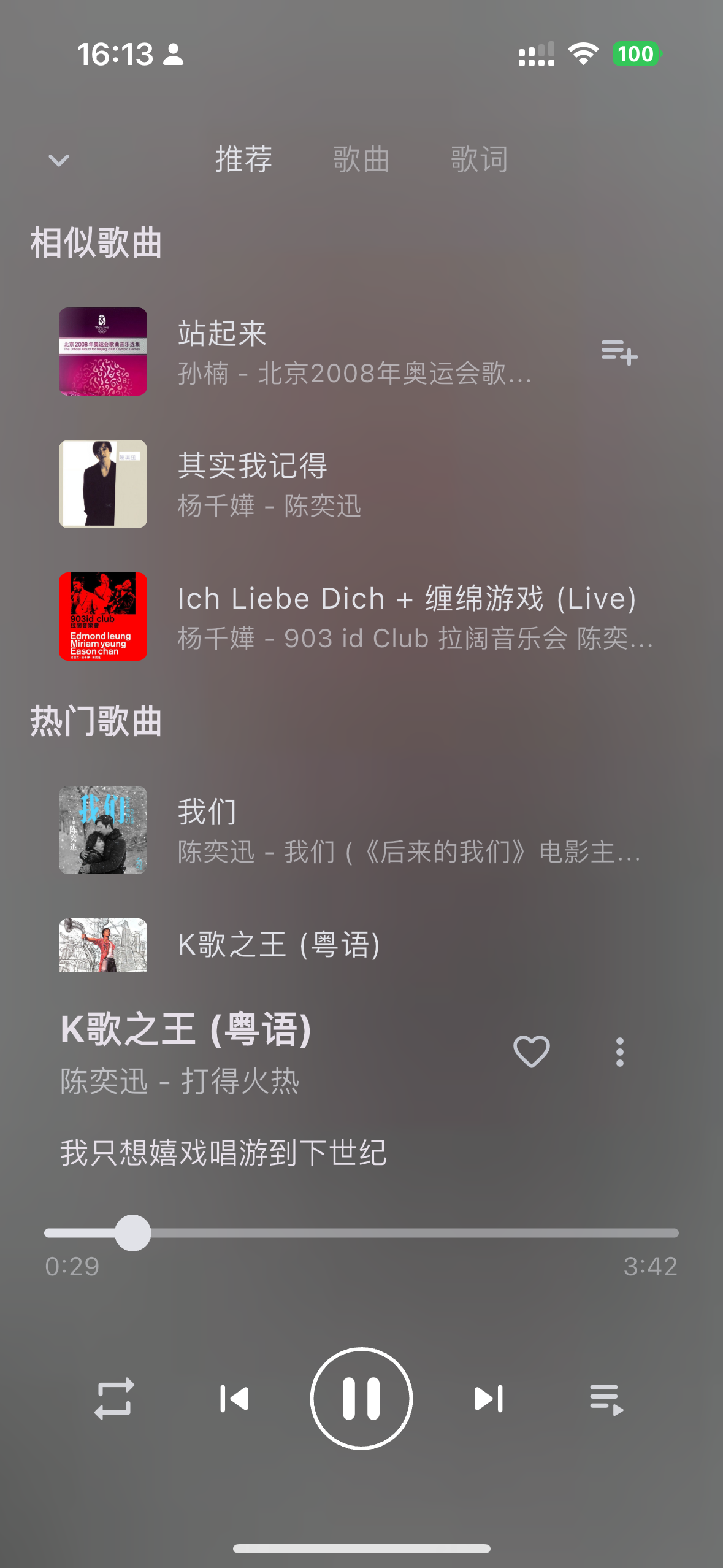Open the battery indicator showing 100
The height and width of the screenshot is (1568, 723).
pyautogui.click(x=636, y=54)
